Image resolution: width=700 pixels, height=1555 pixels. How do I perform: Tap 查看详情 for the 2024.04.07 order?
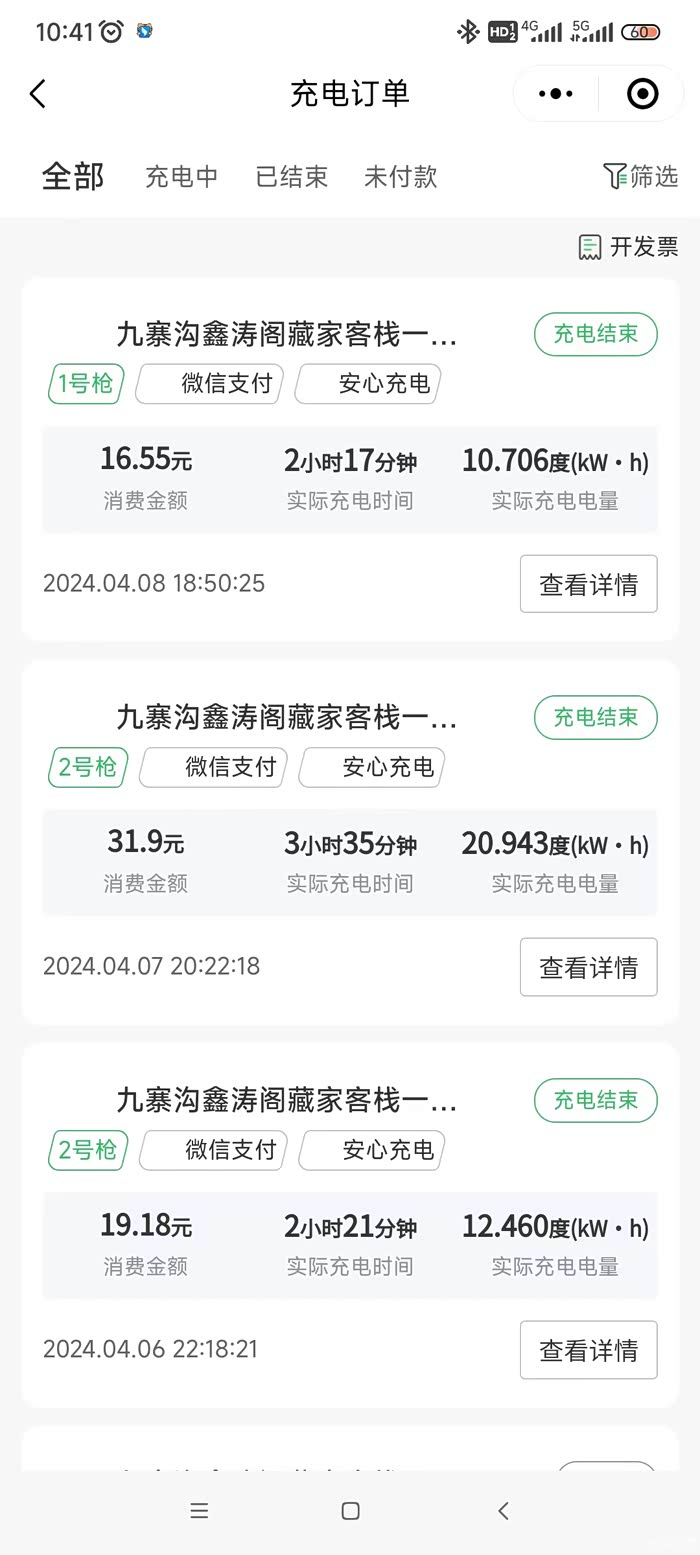[x=588, y=967]
